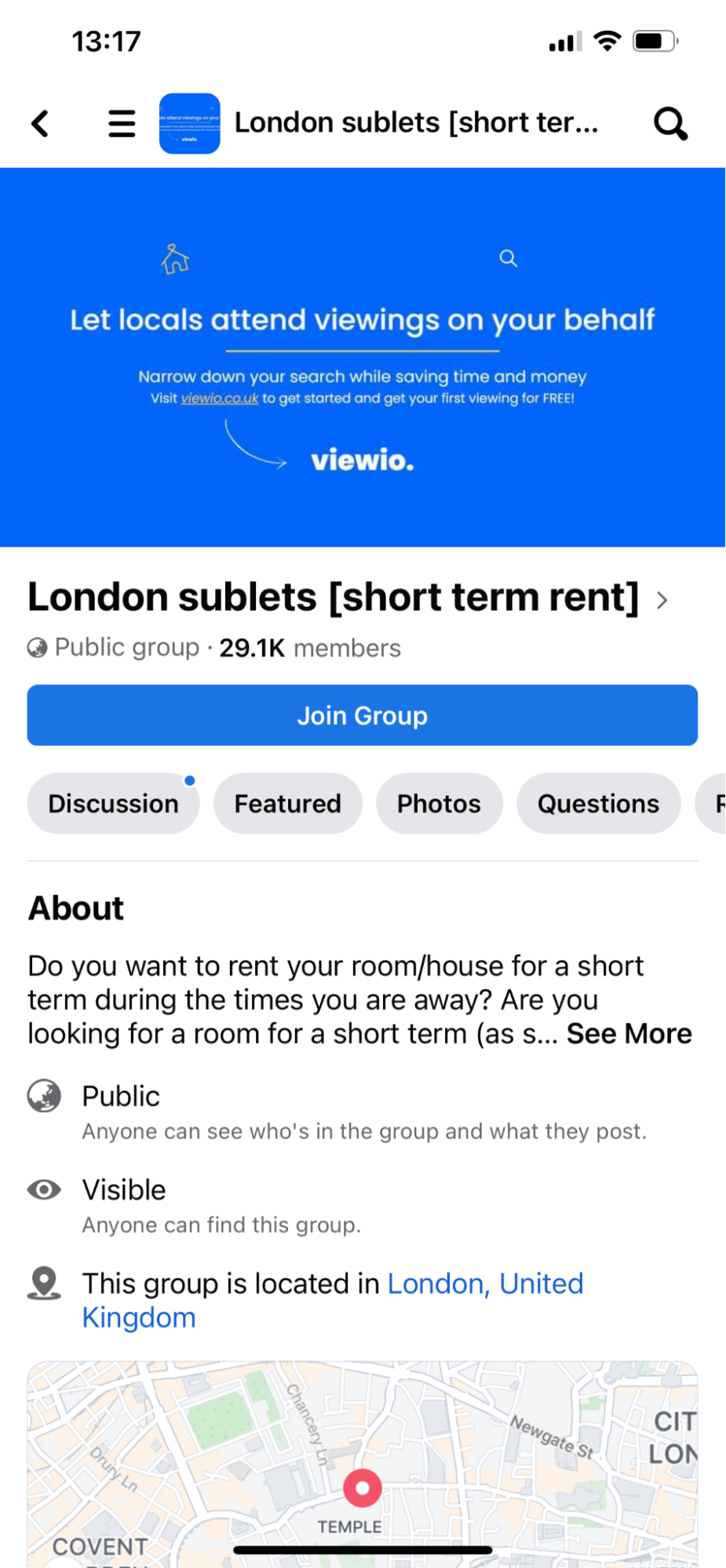Switch to the Discussion tab

114,803
